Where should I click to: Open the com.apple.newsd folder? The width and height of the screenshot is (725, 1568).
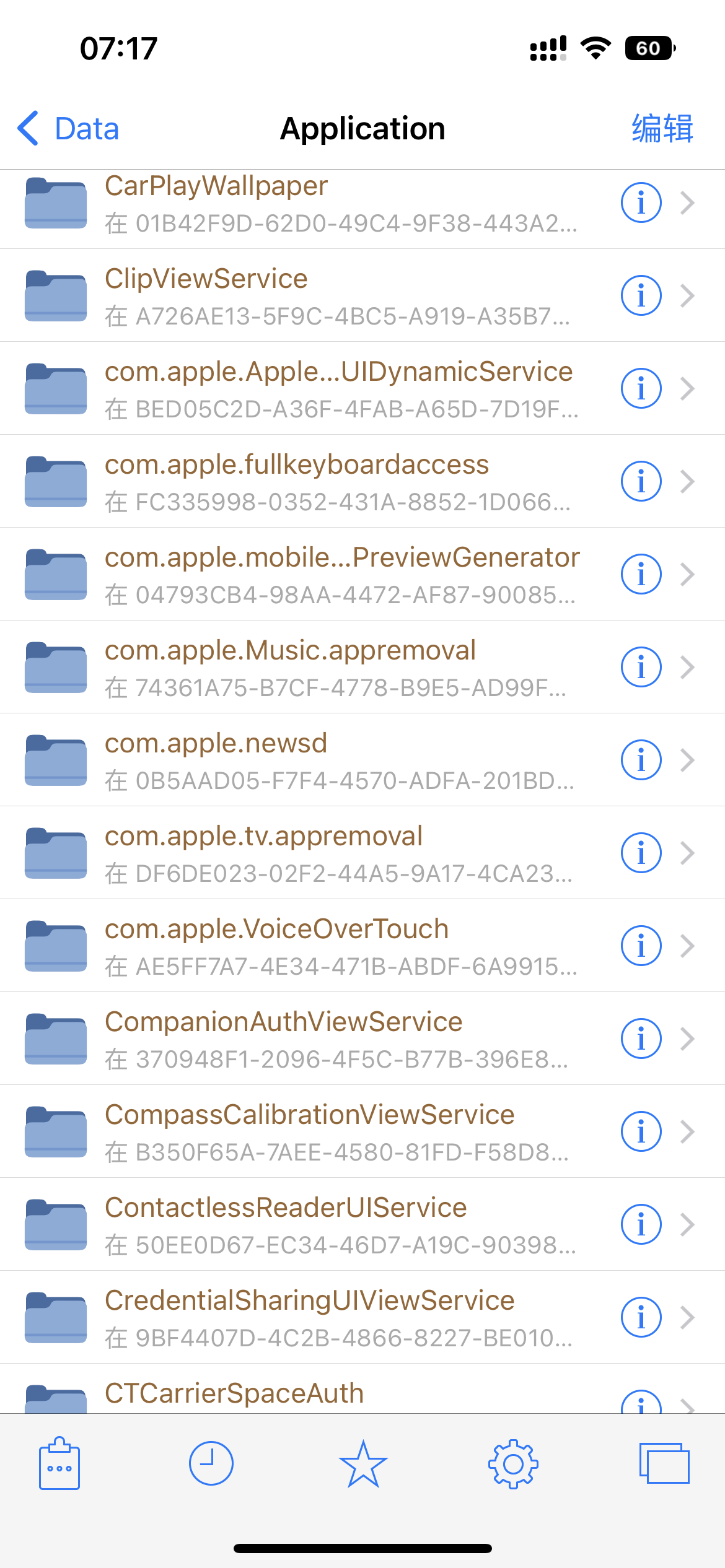(x=310, y=760)
